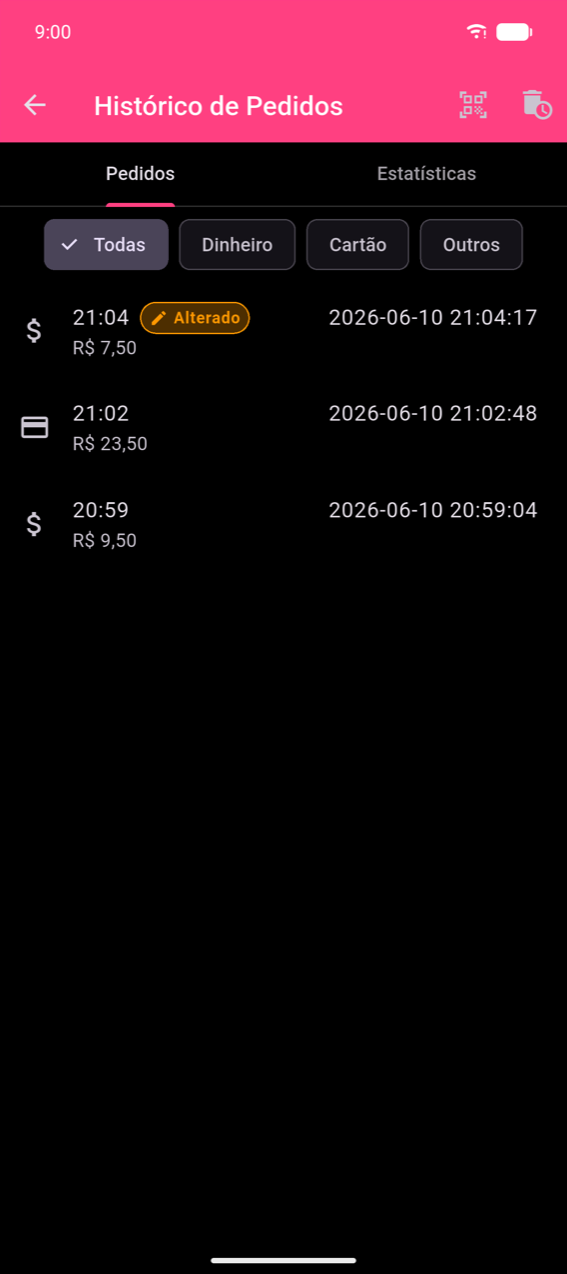This screenshot has width=567, height=1274.
Task: Open the 21:04 order of R$ 7,50
Action: click(x=283, y=332)
